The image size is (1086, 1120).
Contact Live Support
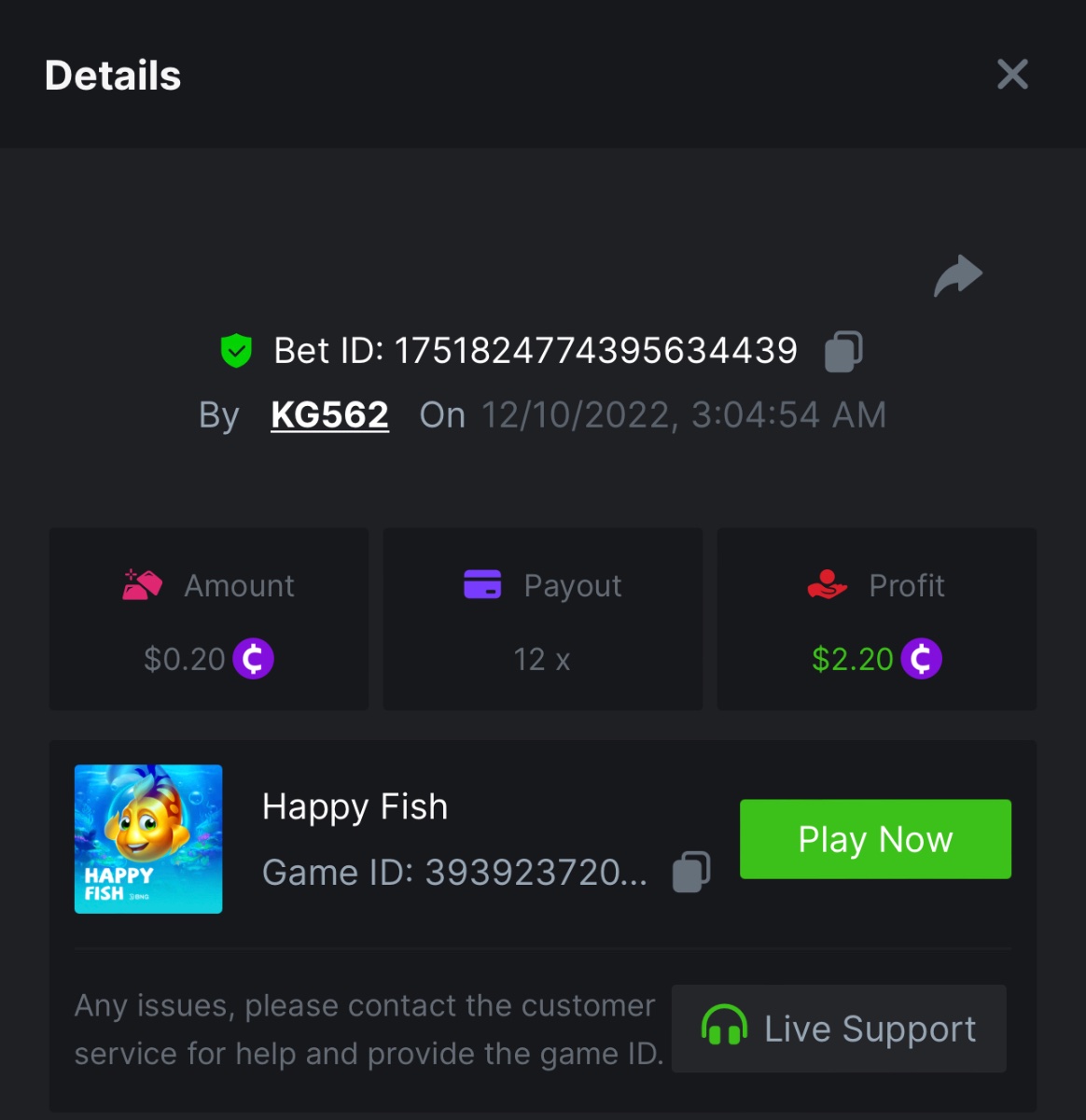tap(839, 1029)
